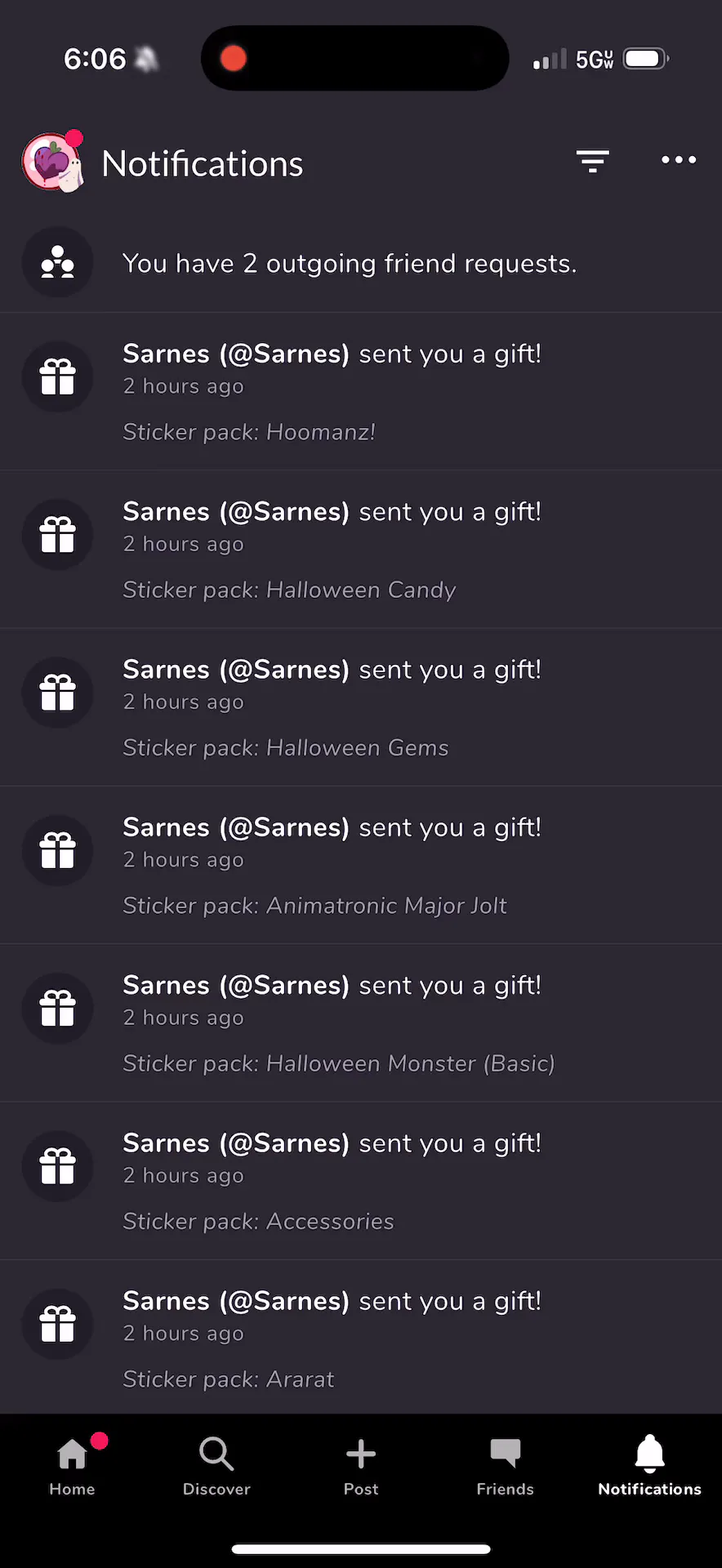The image size is (722, 1568).
Task: Open the profile avatar in the header
Action: coord(52,163)
